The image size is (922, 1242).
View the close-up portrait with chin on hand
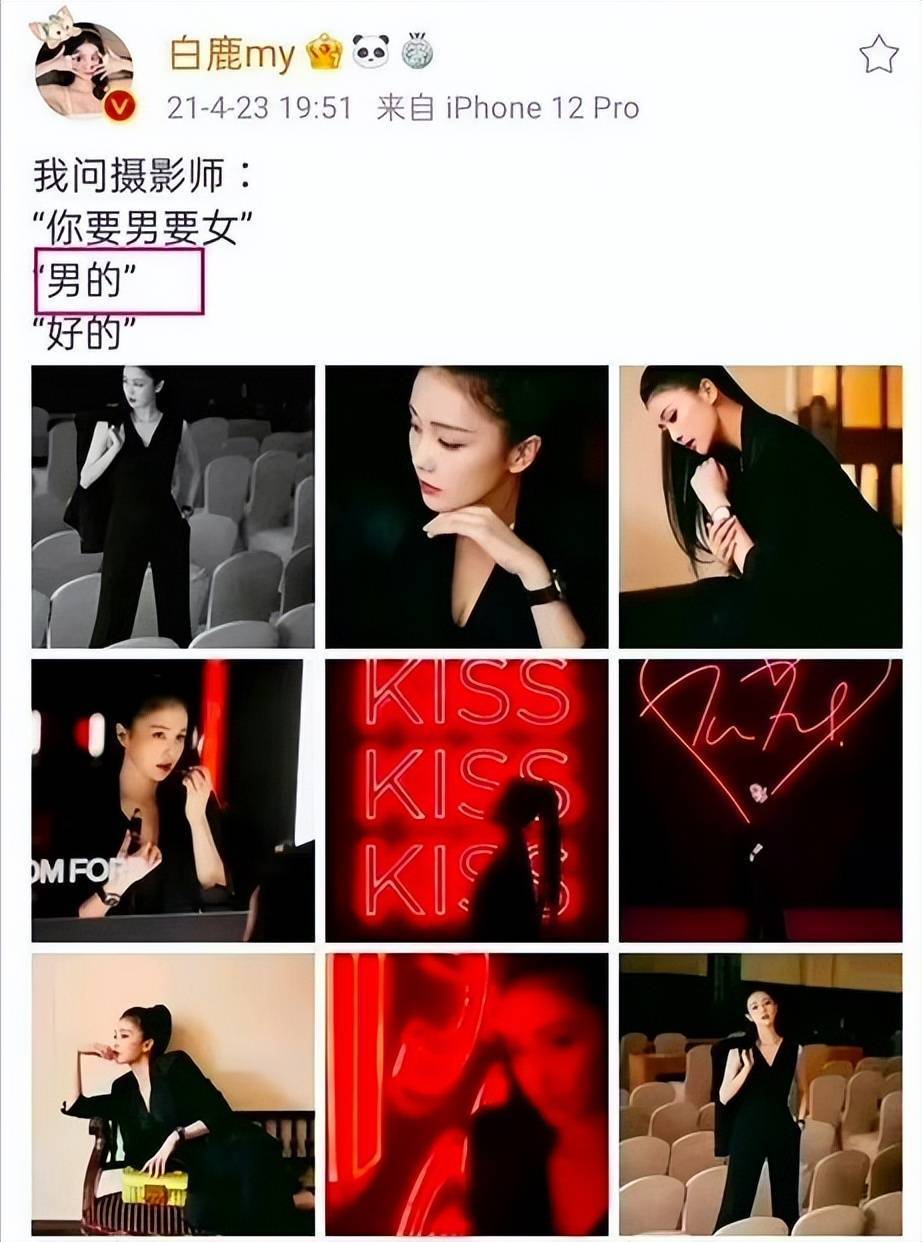click(x=466, y=507)
